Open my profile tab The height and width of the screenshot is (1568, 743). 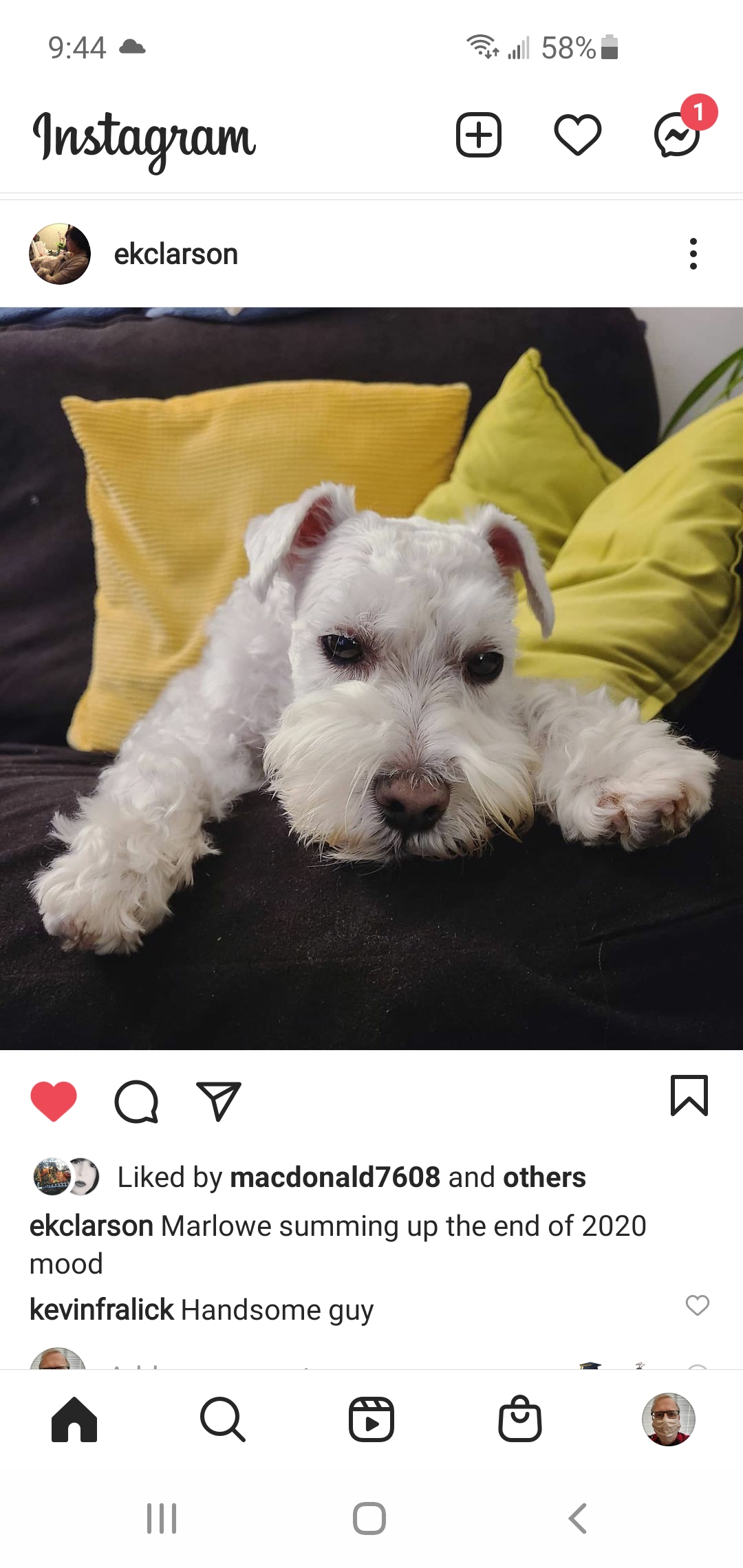pyautogui.click(x=668, y=1419)
